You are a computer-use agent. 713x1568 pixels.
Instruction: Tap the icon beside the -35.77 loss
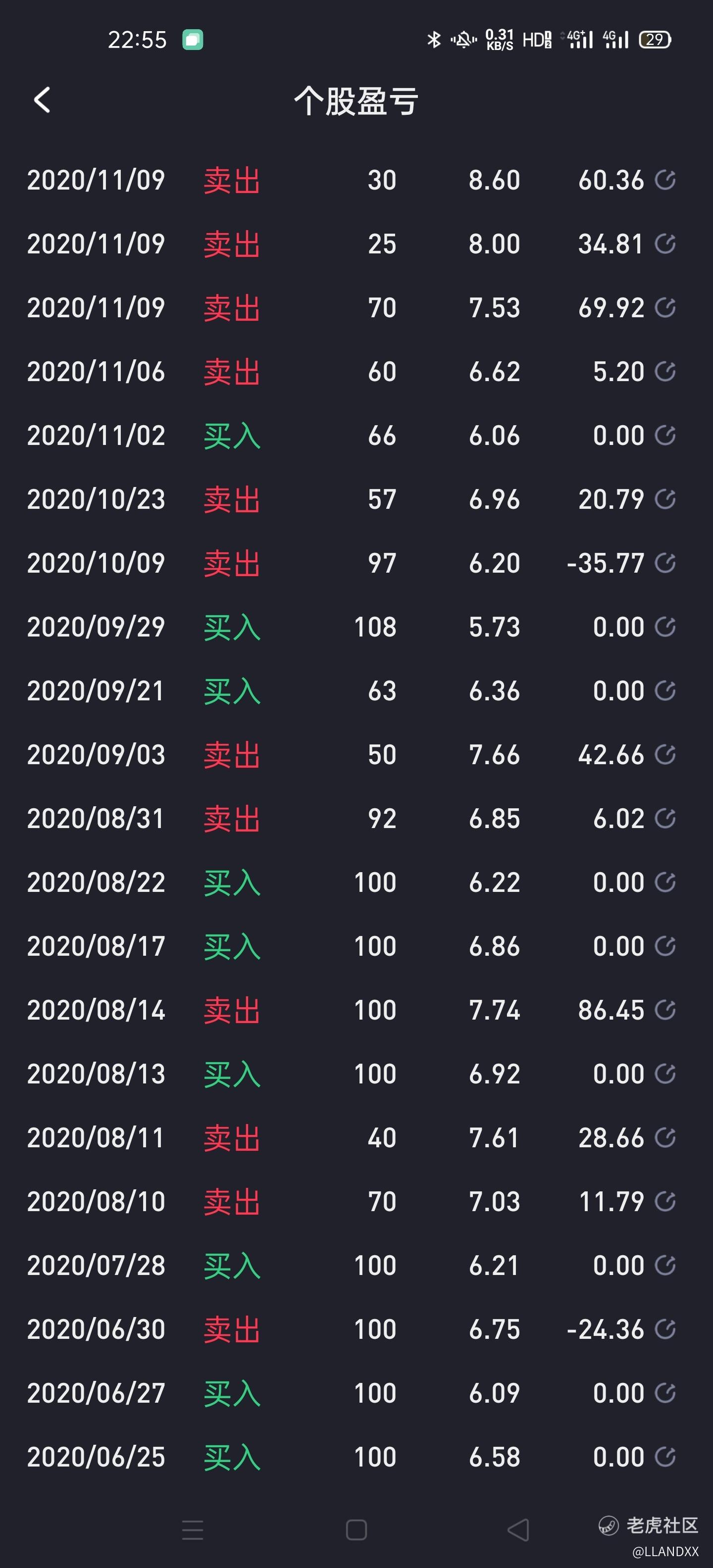665,563
